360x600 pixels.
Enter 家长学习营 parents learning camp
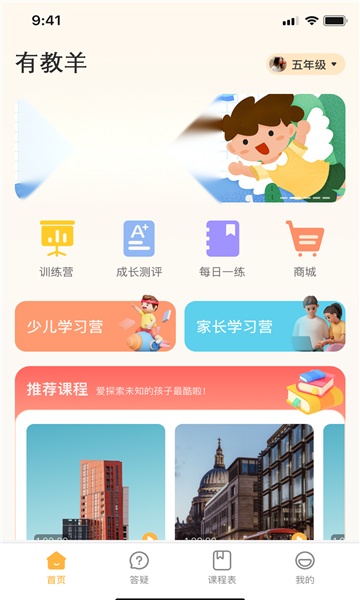click(265, 326)
